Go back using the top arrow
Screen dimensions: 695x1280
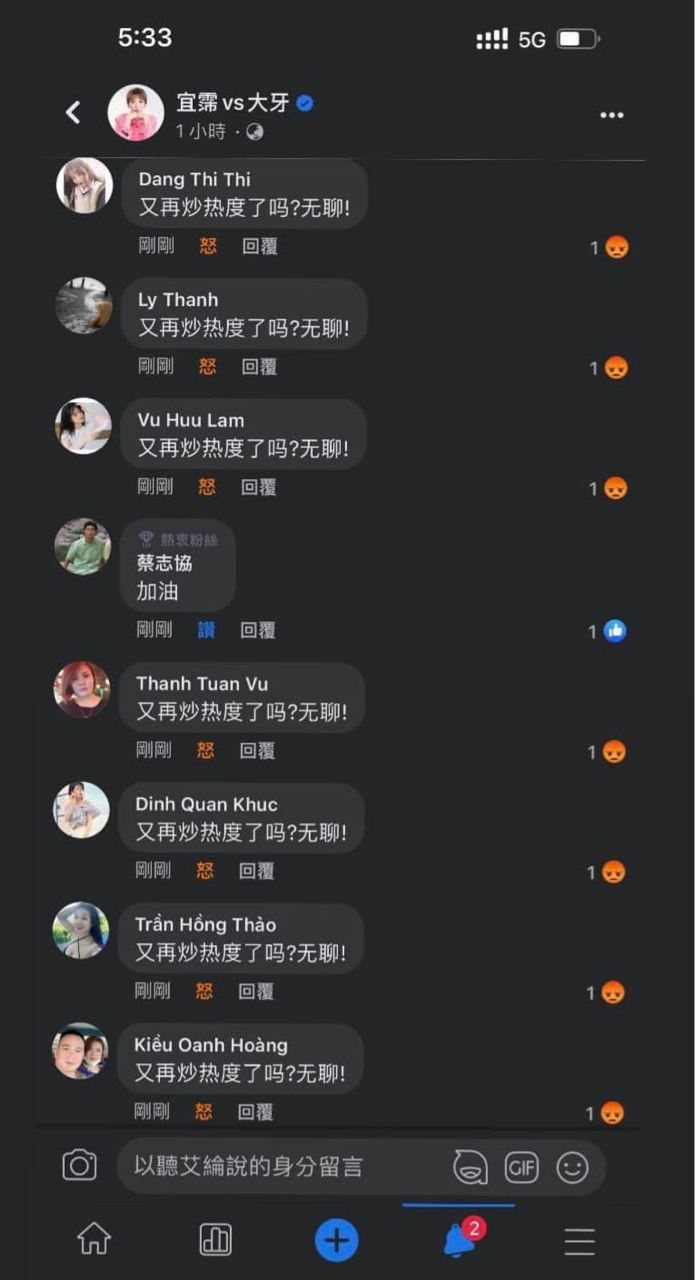(x=73, y=113)
